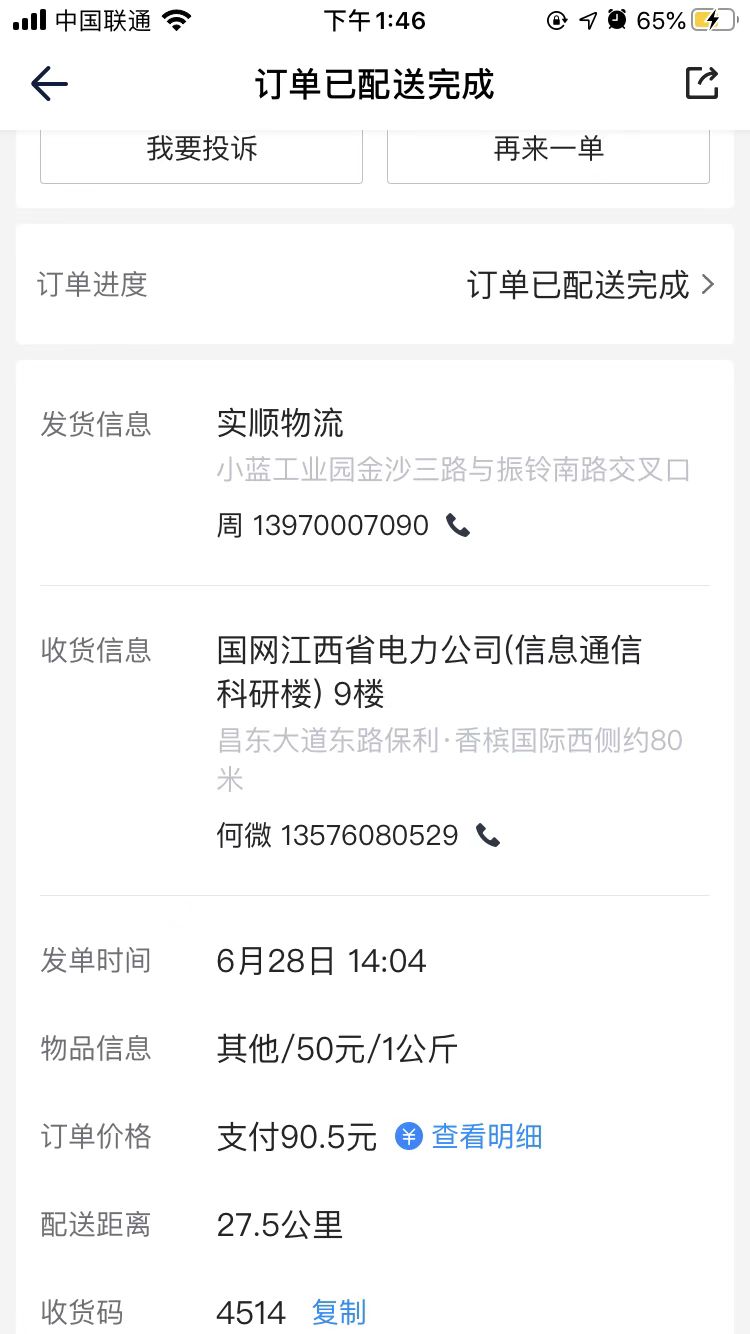750x1334 pixels.
Task: Call recipient 何微 via phone icon
Action: 488,835
